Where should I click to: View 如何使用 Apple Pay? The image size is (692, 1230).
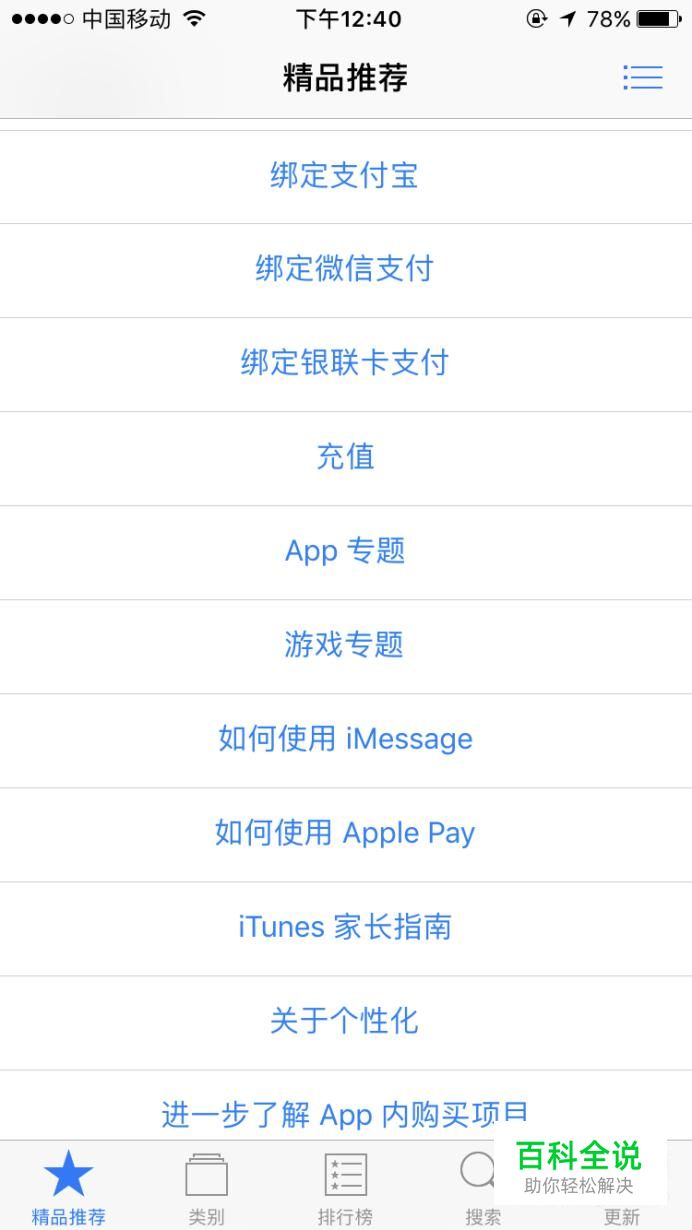point(345,833)
